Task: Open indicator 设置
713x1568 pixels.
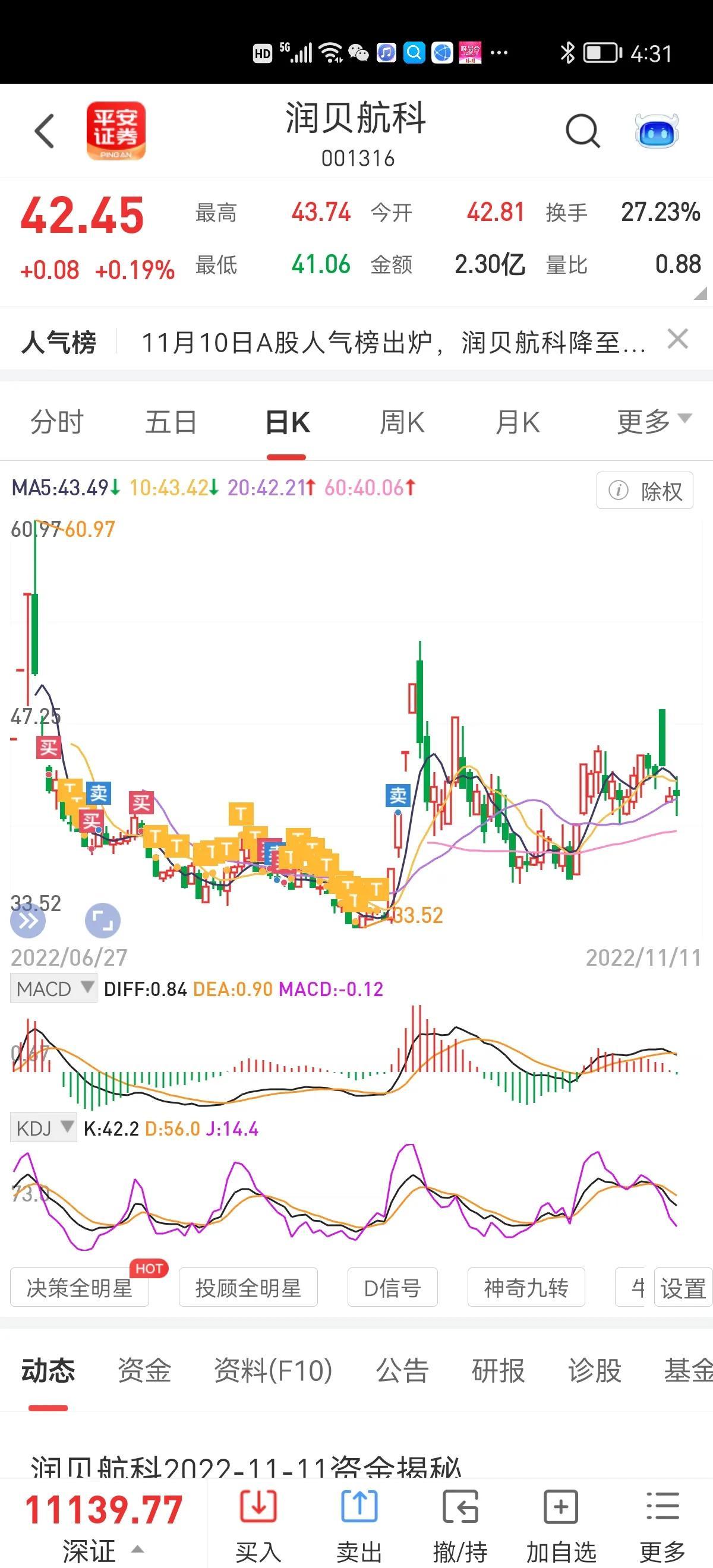Action: pyautogui.click(x=683, y=1288)
